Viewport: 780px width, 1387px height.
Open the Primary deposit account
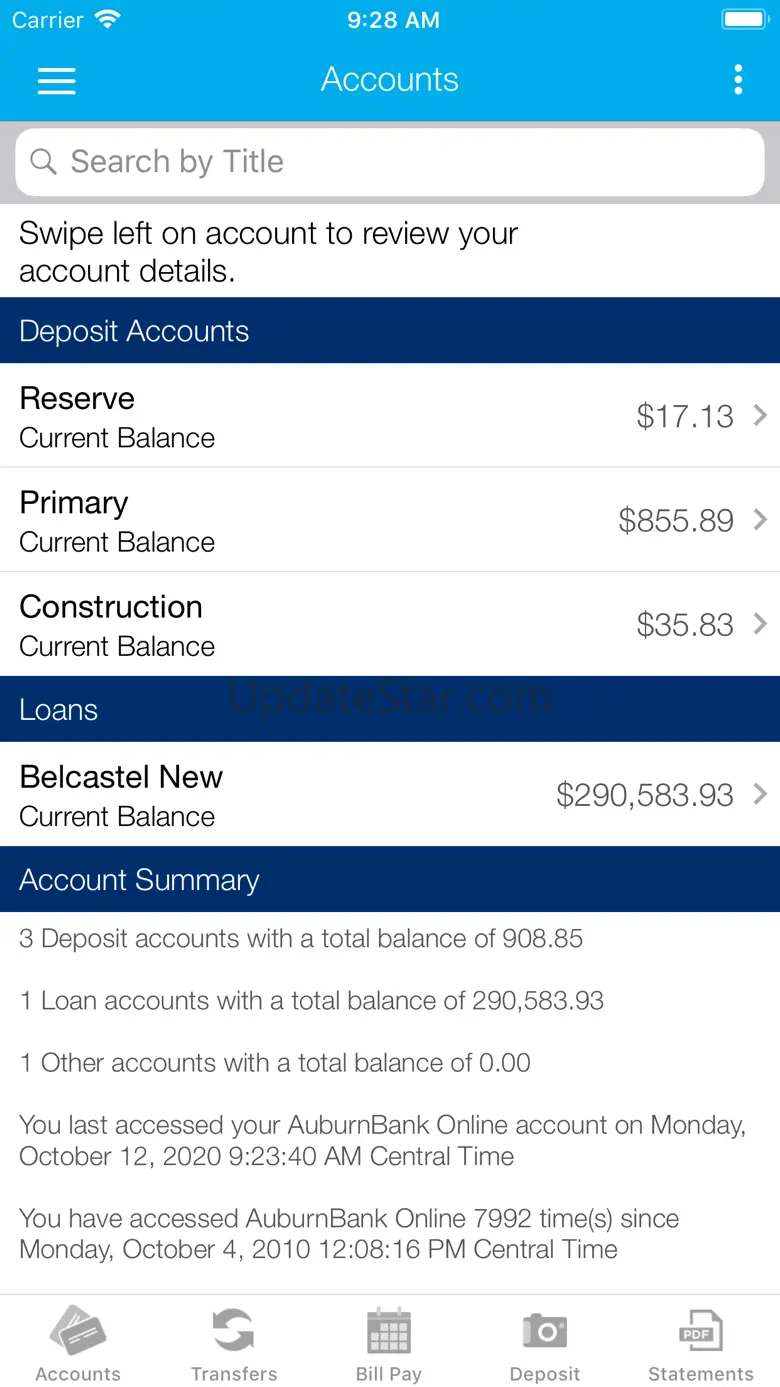[x=390, y=520]
